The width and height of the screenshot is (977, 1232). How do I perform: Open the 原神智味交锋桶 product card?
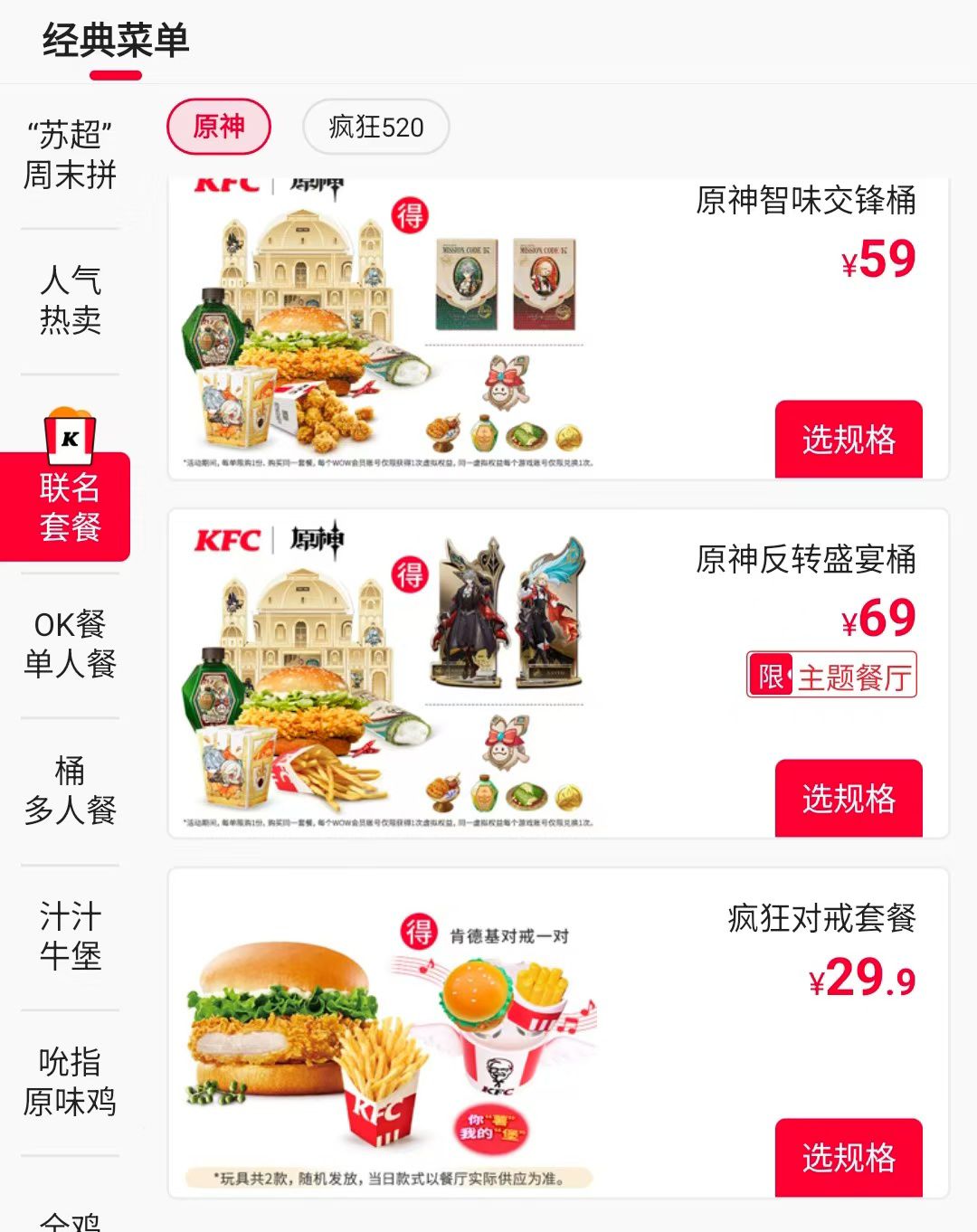point(558,327)
